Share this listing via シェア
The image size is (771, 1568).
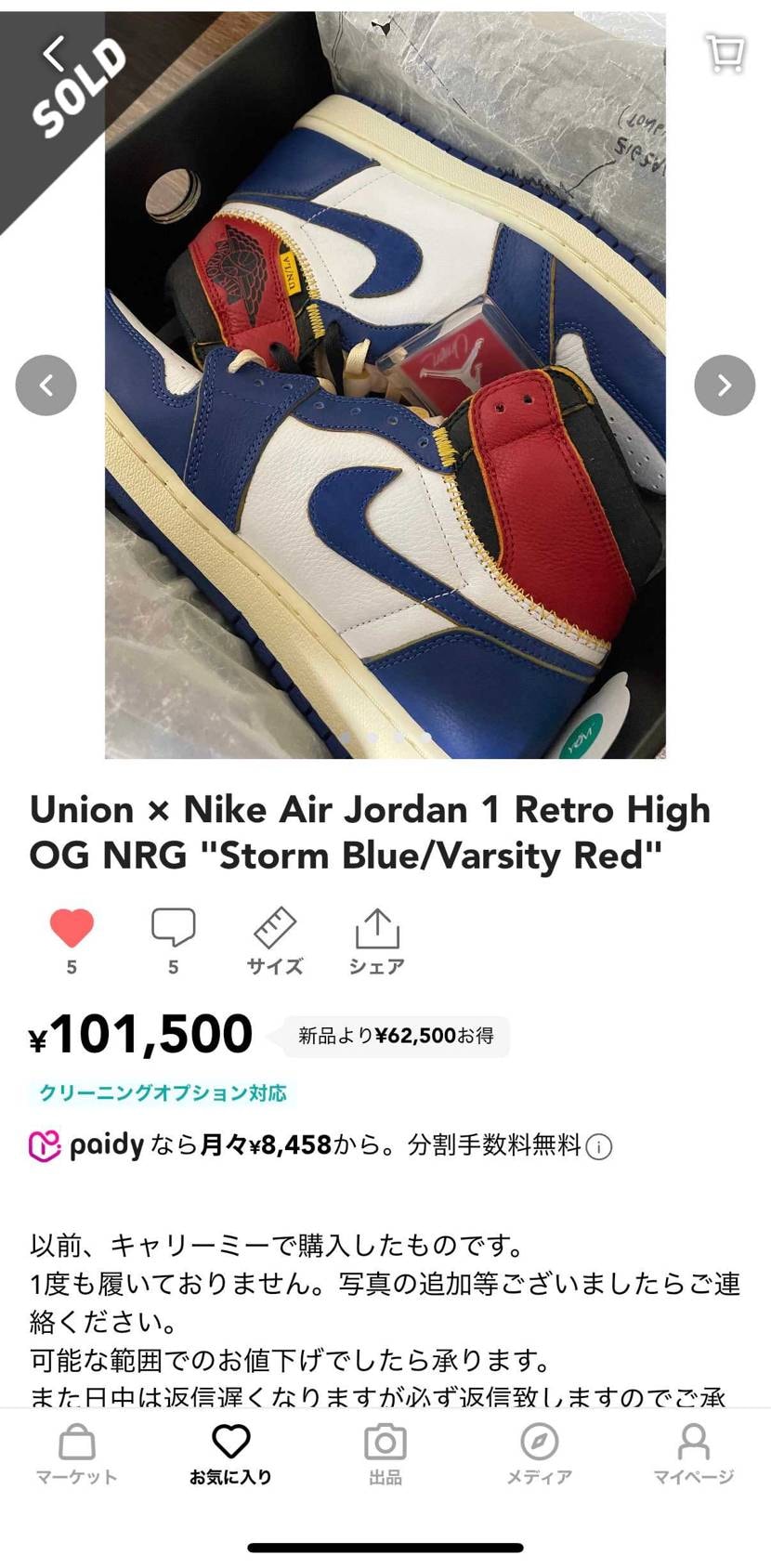tap(376, 938)
